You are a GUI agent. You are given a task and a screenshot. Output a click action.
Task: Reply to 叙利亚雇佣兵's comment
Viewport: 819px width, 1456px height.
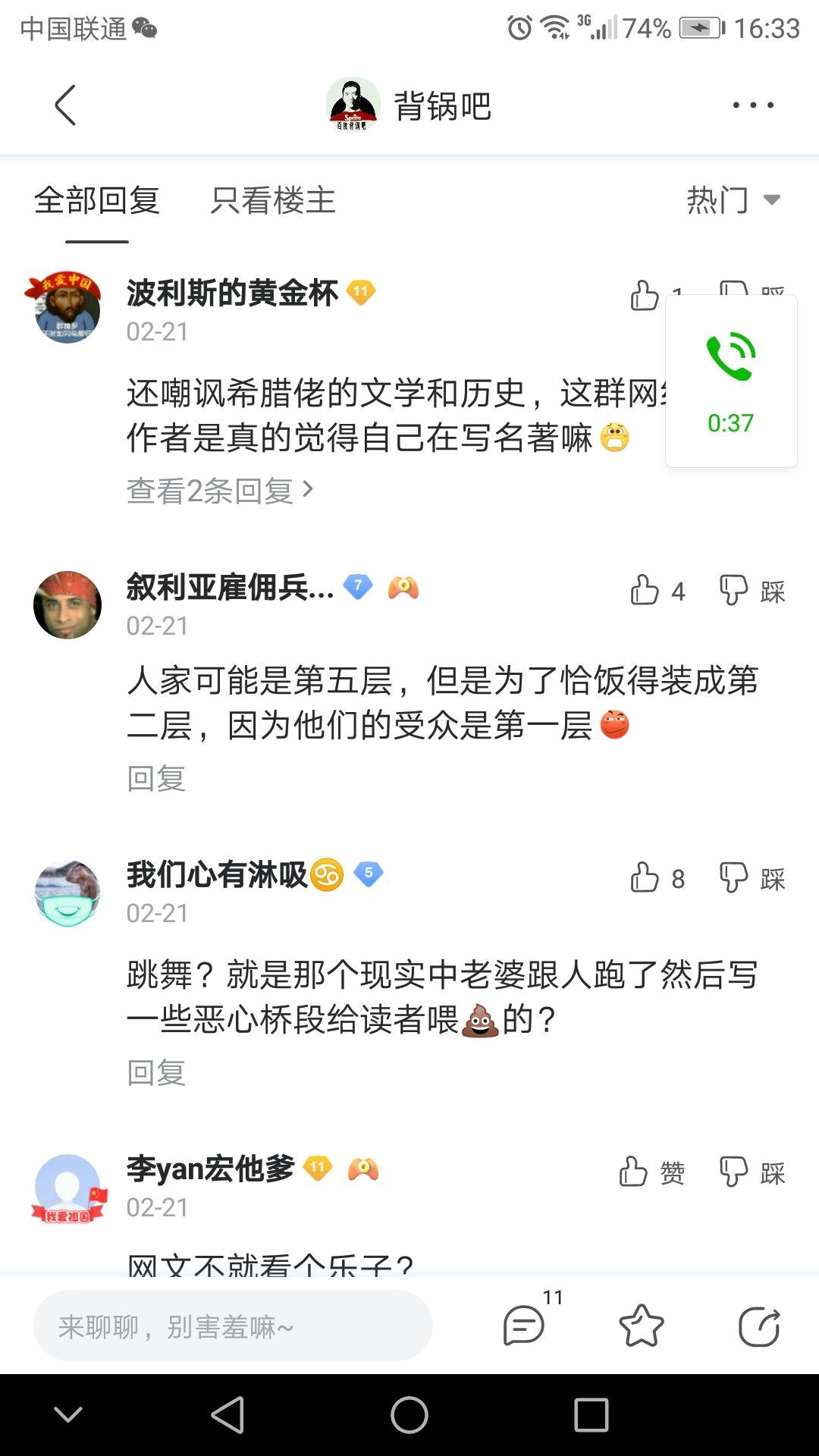(x=156, y=779)
